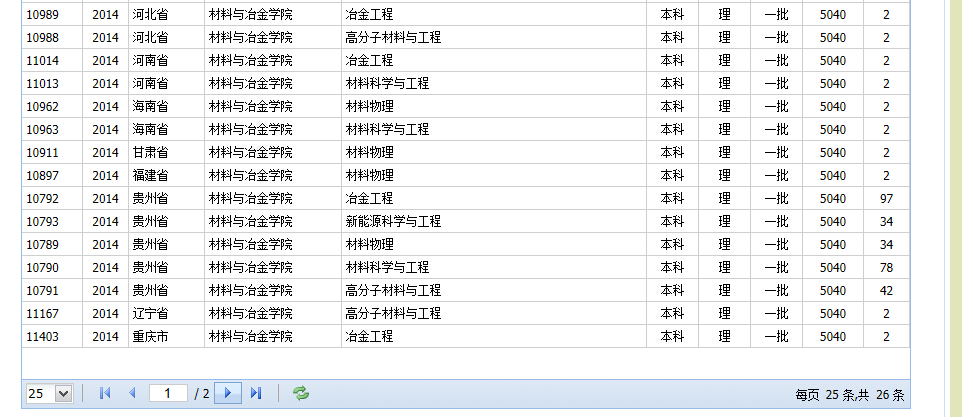The width and height of the screenshot is (962, 417).
Task: Go to the previous page
Action: (132, 394)
